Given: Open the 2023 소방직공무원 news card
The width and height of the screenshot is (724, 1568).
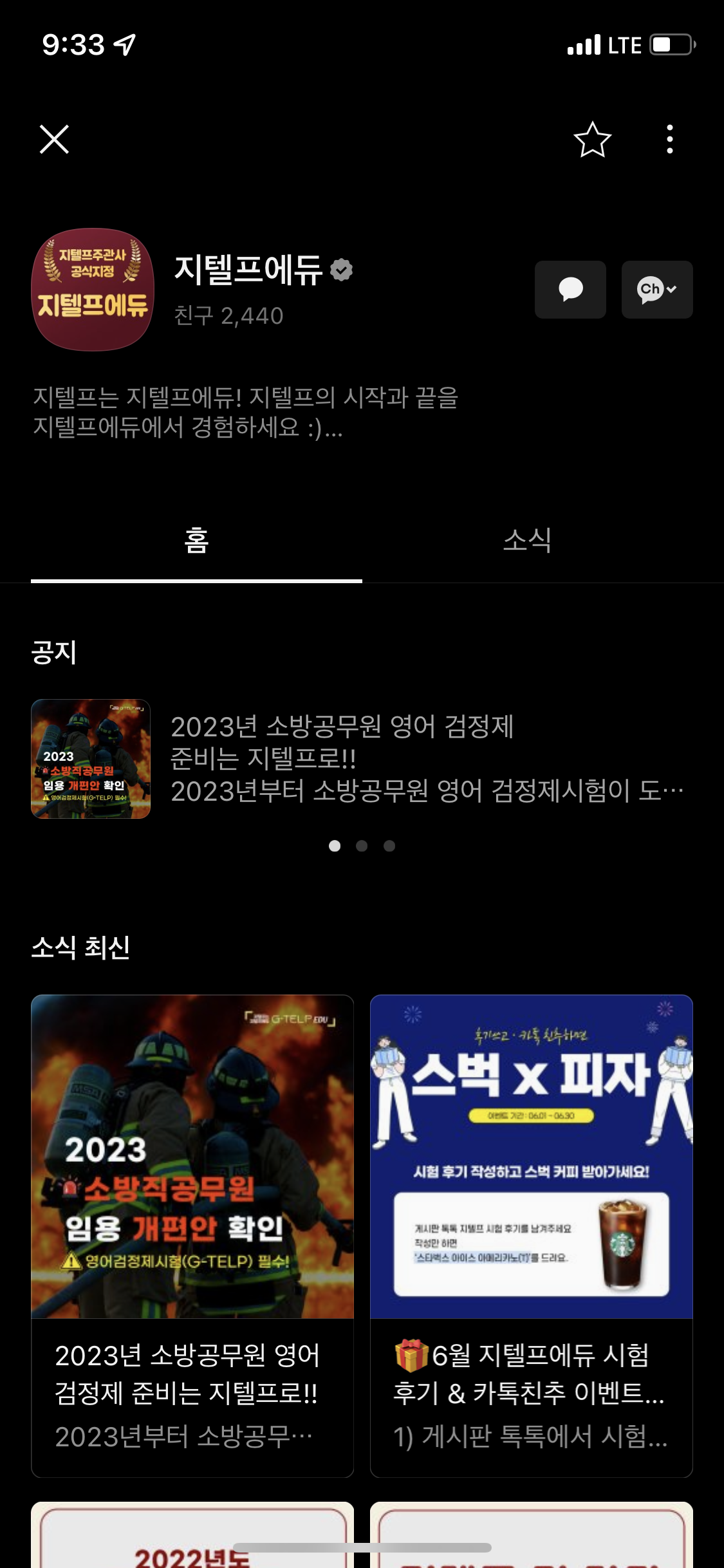Looking at the screenshot, I should coord(192,1235).
